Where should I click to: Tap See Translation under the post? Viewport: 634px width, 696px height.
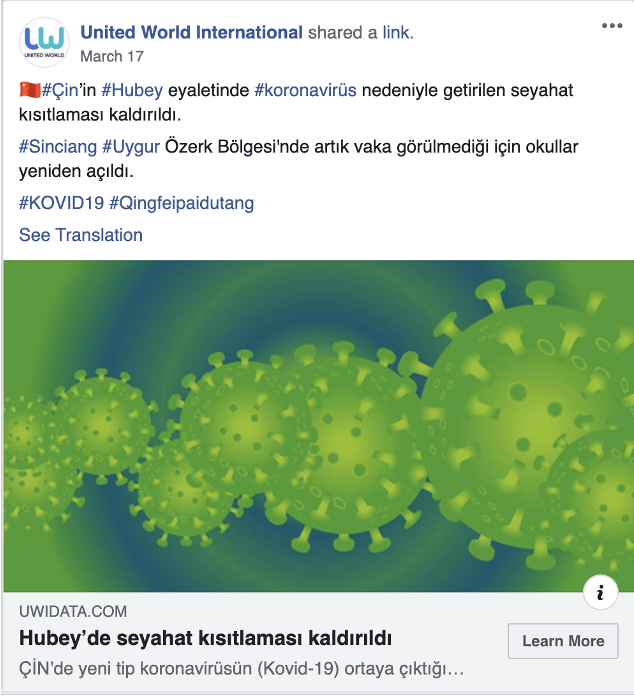(81, 235)
